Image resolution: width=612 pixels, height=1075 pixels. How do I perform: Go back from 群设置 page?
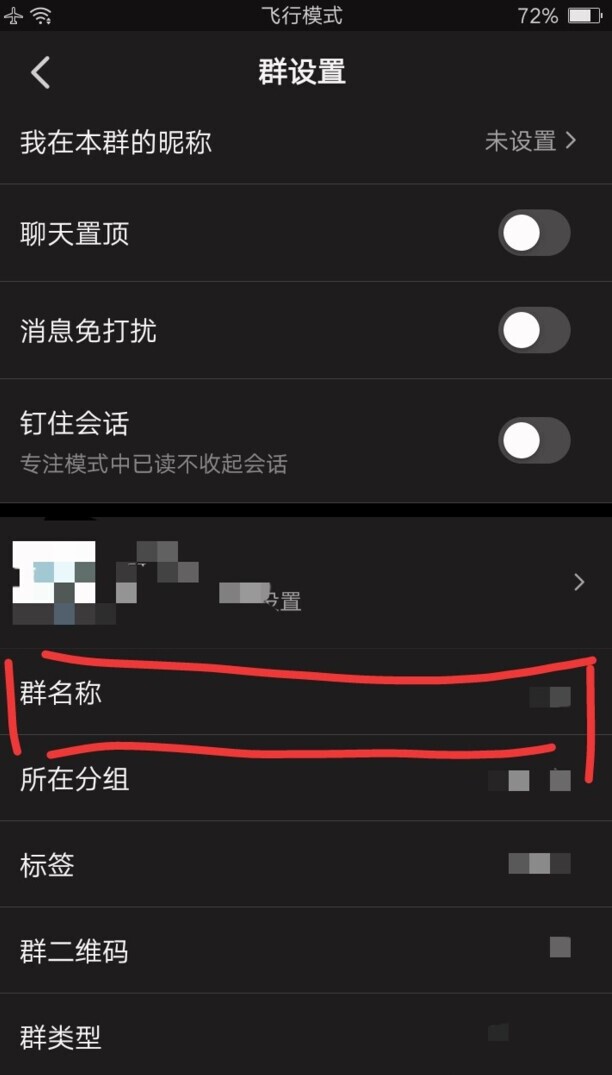coord(40,73)
